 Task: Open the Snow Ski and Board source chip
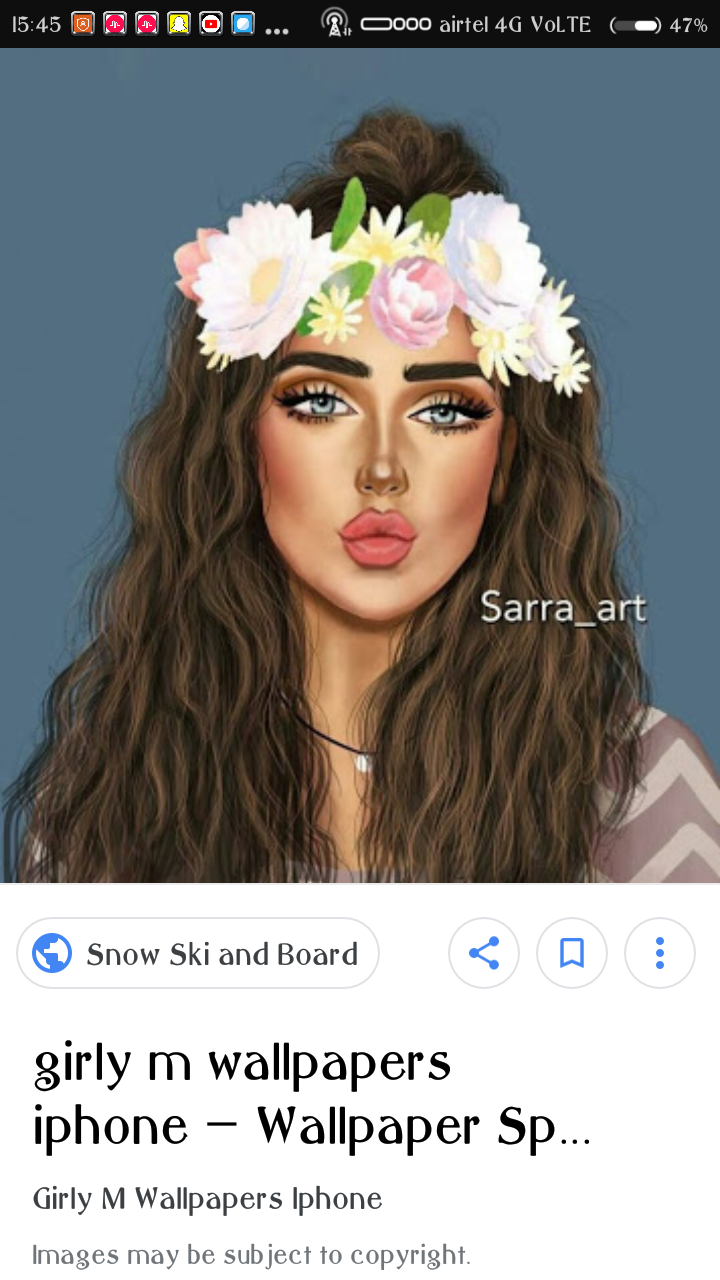(x=198, y=953)
